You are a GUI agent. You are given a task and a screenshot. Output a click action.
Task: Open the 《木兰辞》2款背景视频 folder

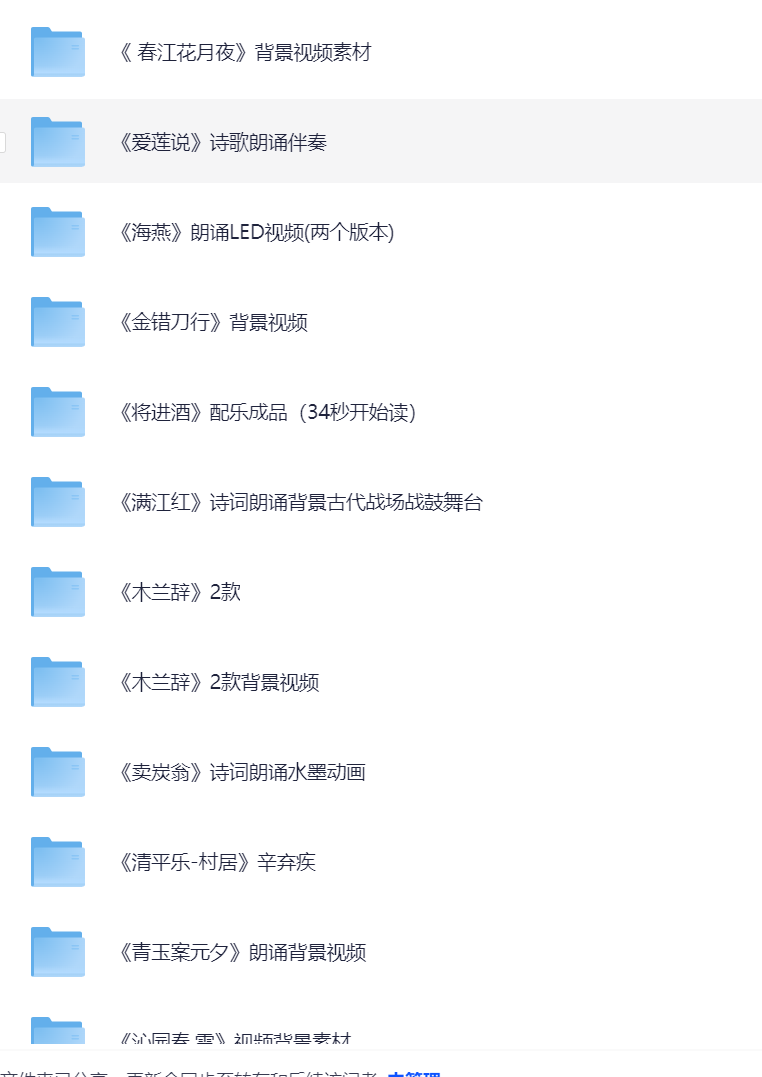[x=218, y=683]
